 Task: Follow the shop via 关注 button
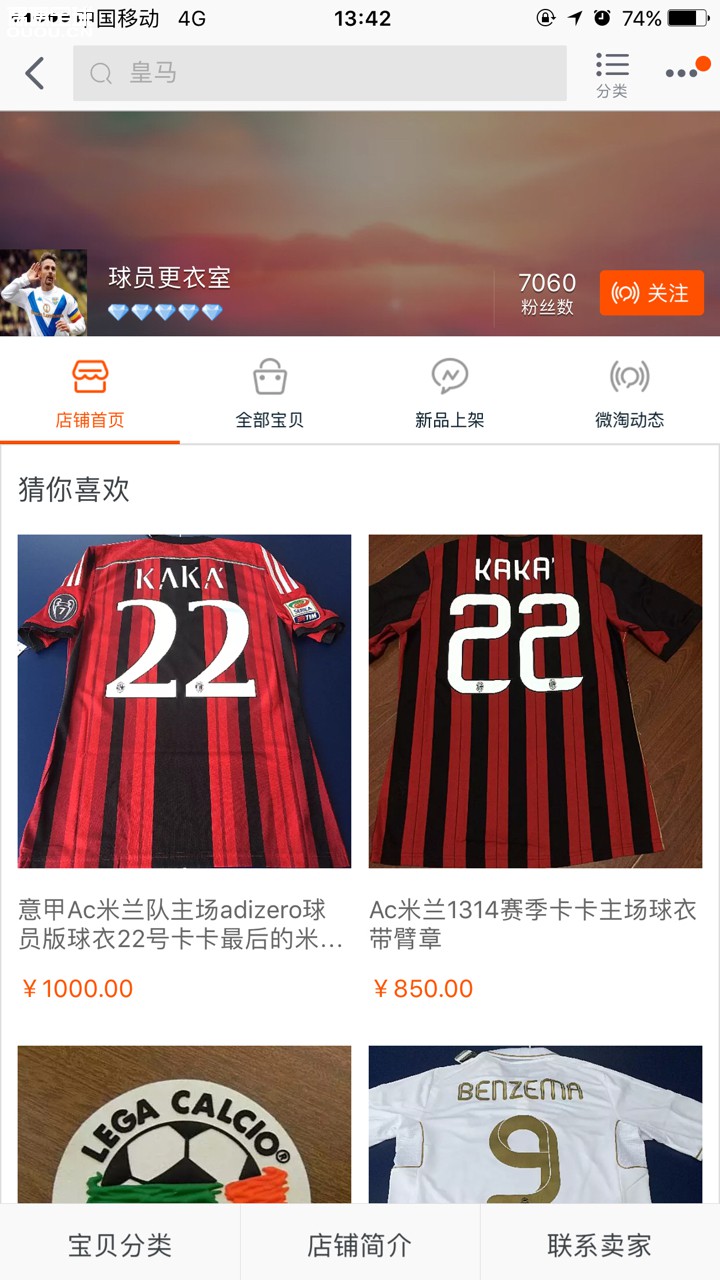pyautogui.click(x=651, y=292)
